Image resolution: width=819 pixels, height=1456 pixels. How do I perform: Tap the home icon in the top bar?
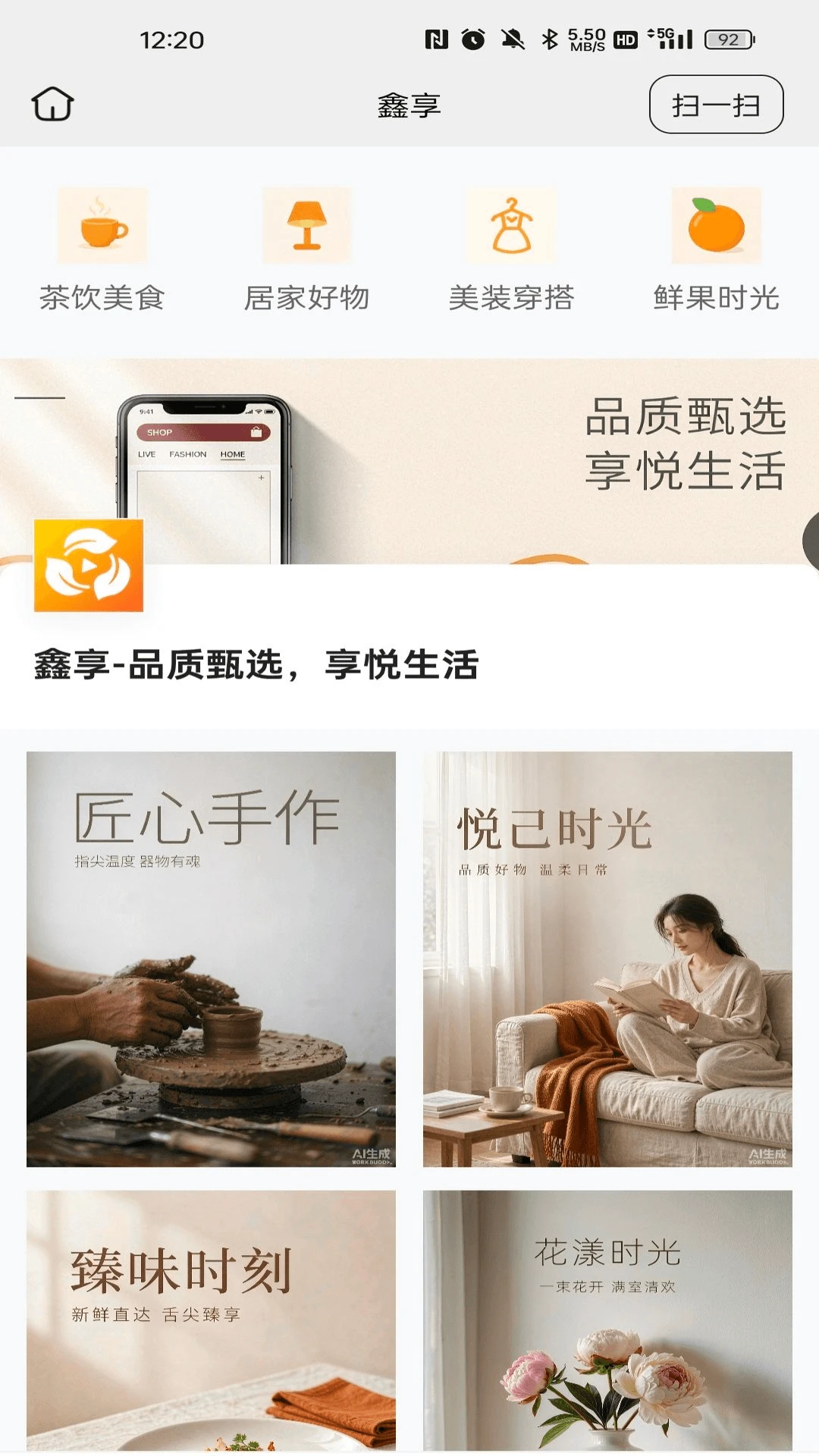(52, 104)
